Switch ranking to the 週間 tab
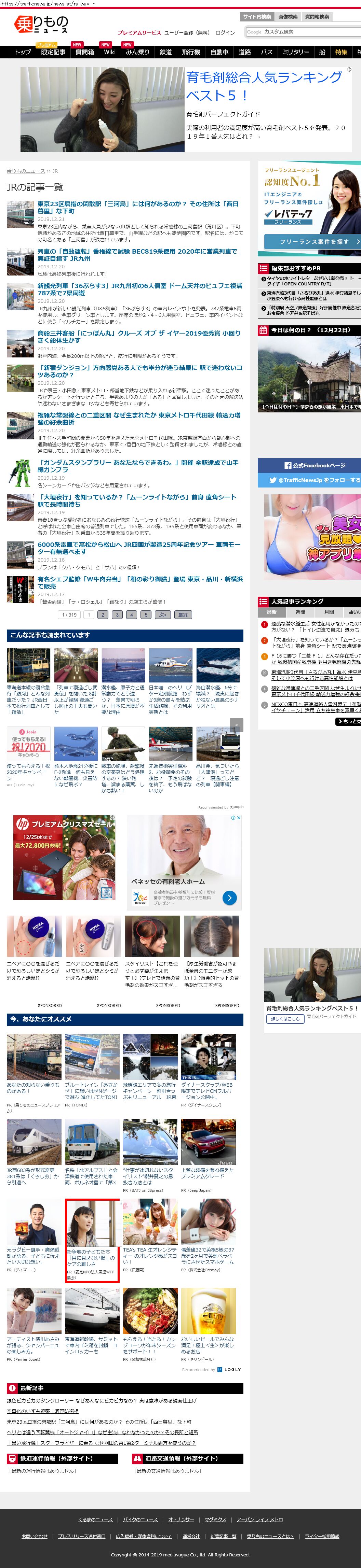 pyautogui.click(x=300, y=612)
